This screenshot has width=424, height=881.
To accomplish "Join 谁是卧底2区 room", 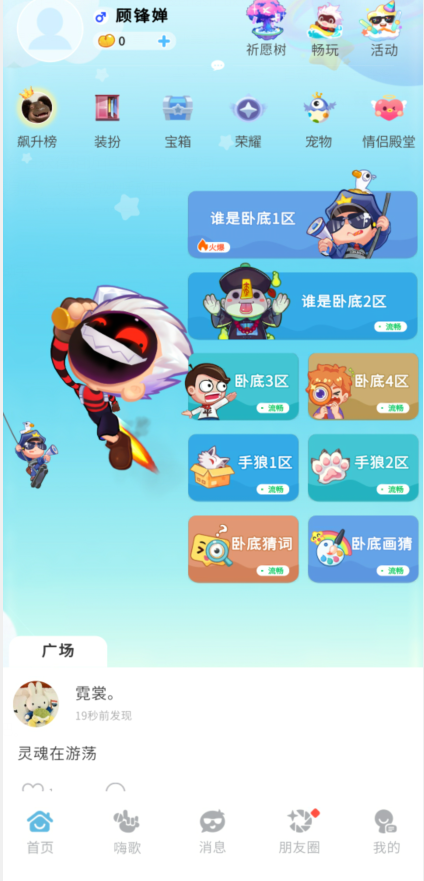I will (x=303, y=306).
